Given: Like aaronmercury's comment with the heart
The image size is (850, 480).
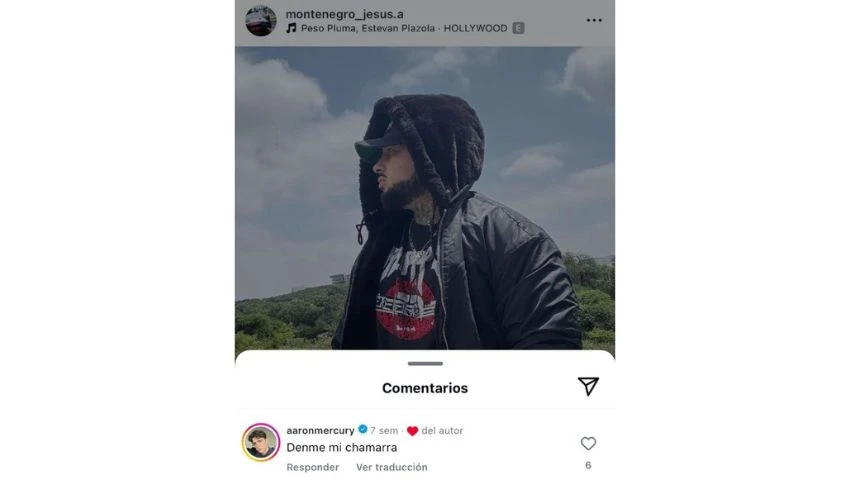Looking at the screenshot, I should [x=588, y=443].
